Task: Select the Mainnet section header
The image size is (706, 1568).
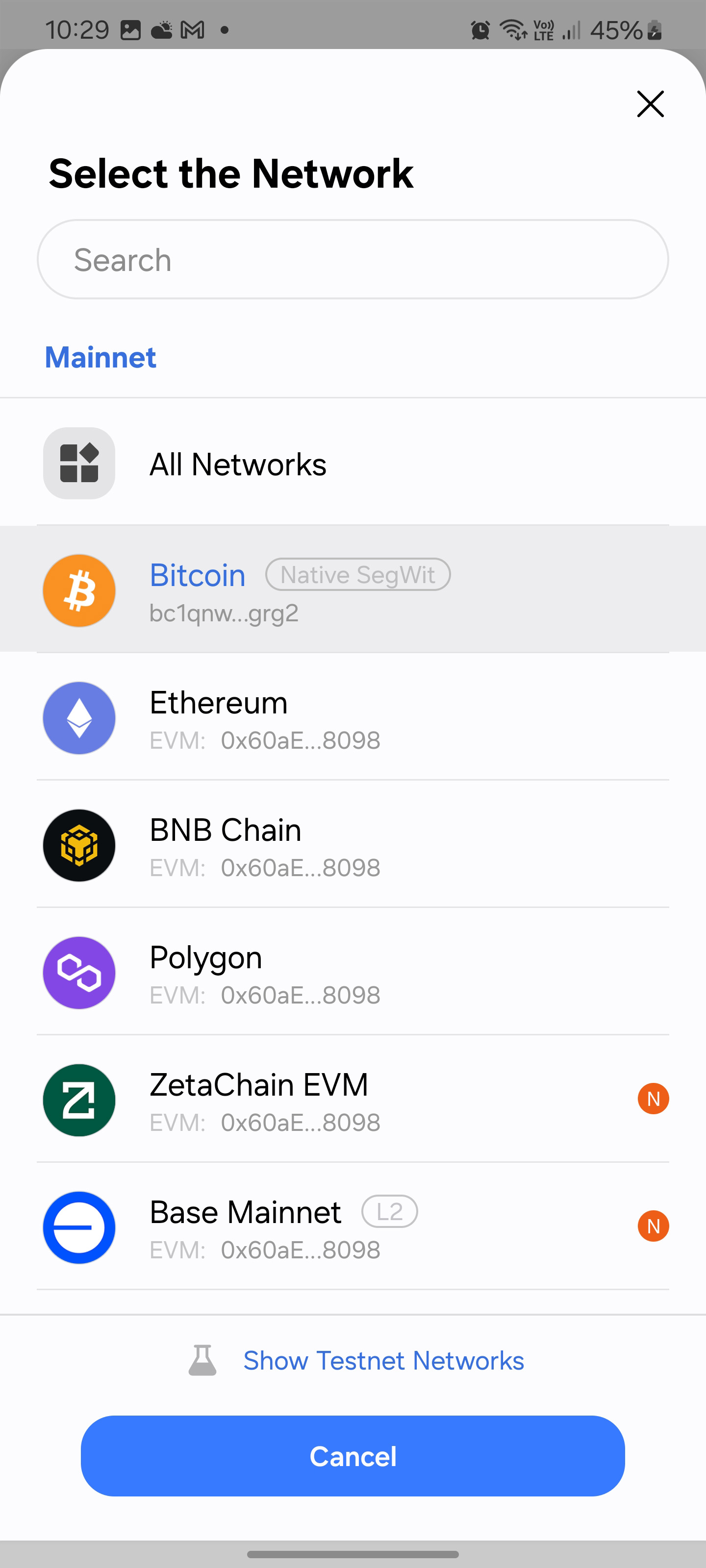Action: pos(100,357)
